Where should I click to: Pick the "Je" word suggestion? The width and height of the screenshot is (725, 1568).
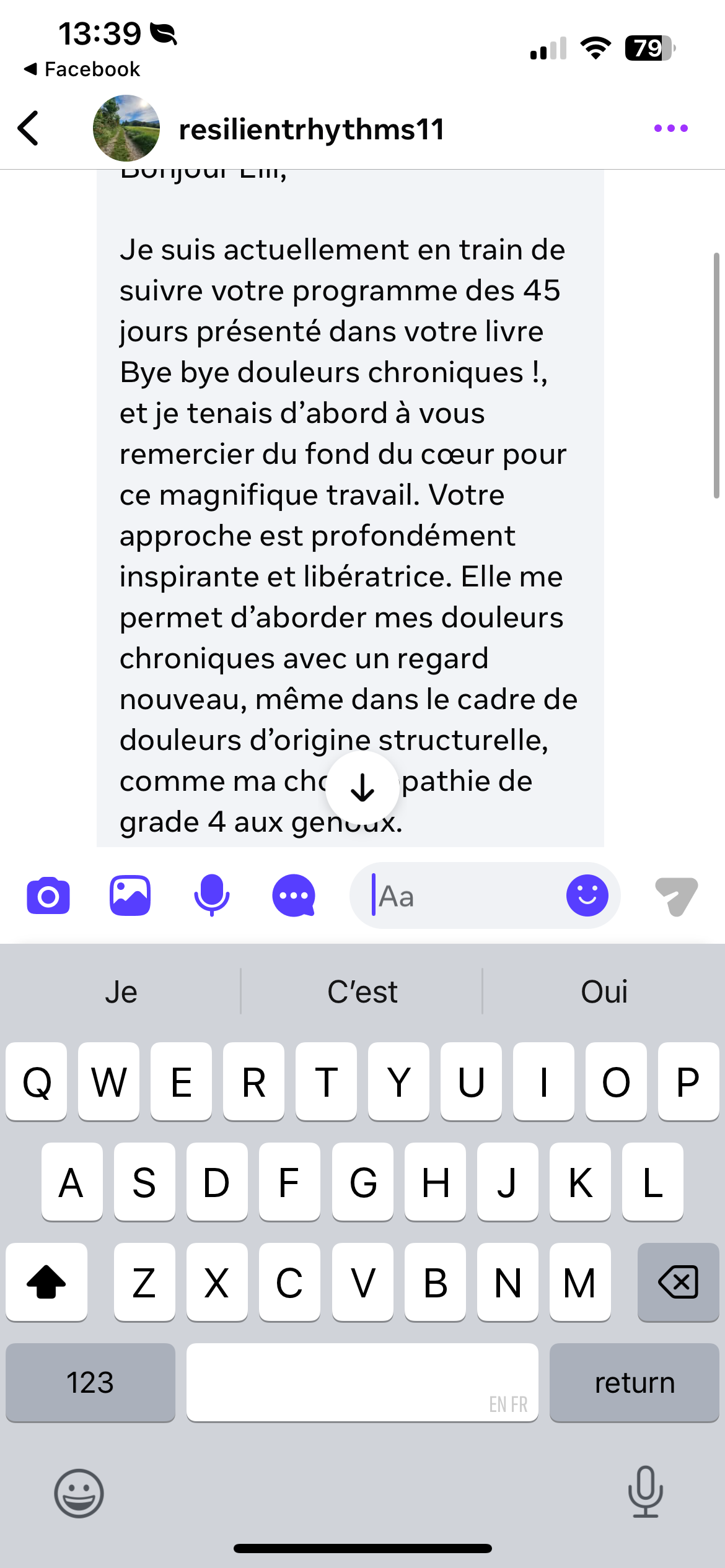point(121,992)
